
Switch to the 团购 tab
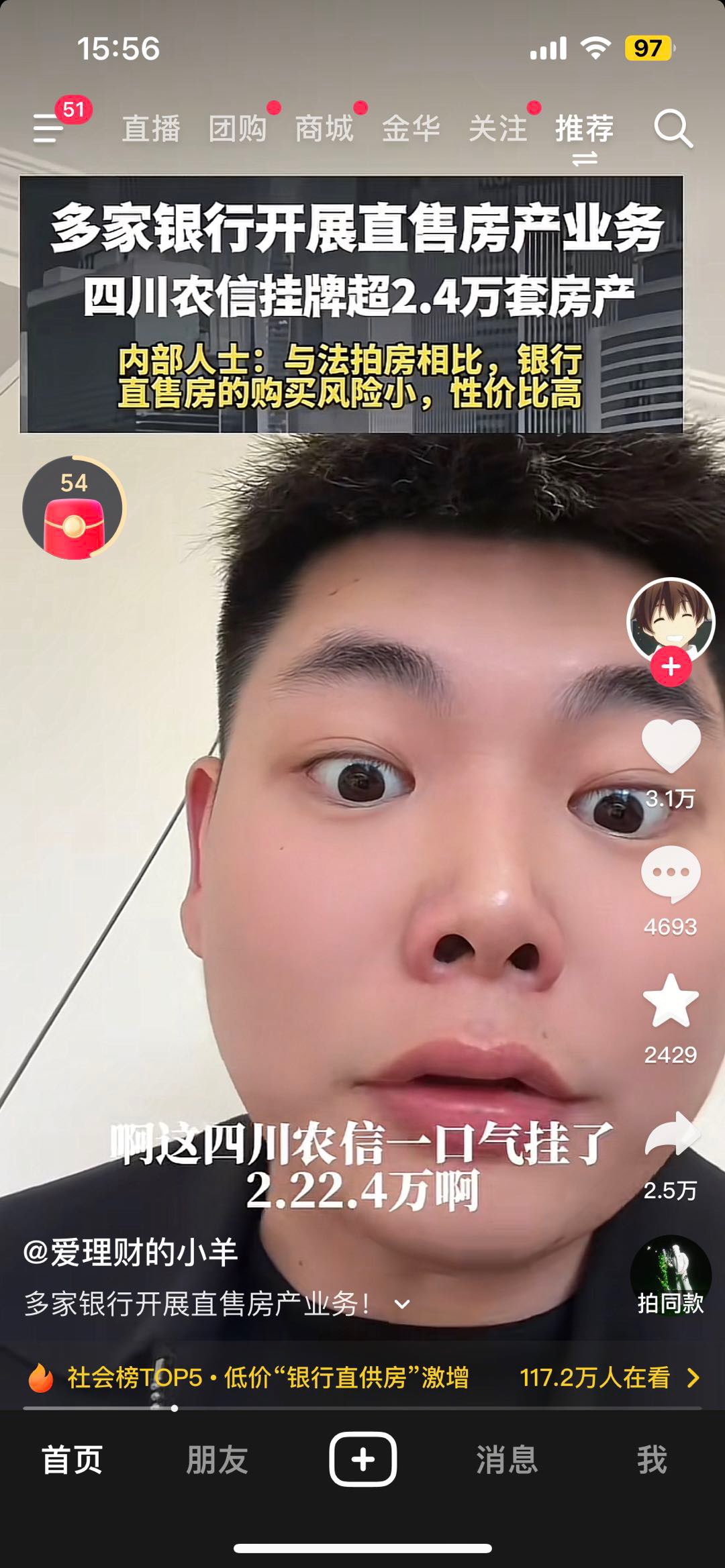pyautogui.click(x=238, y=129)
